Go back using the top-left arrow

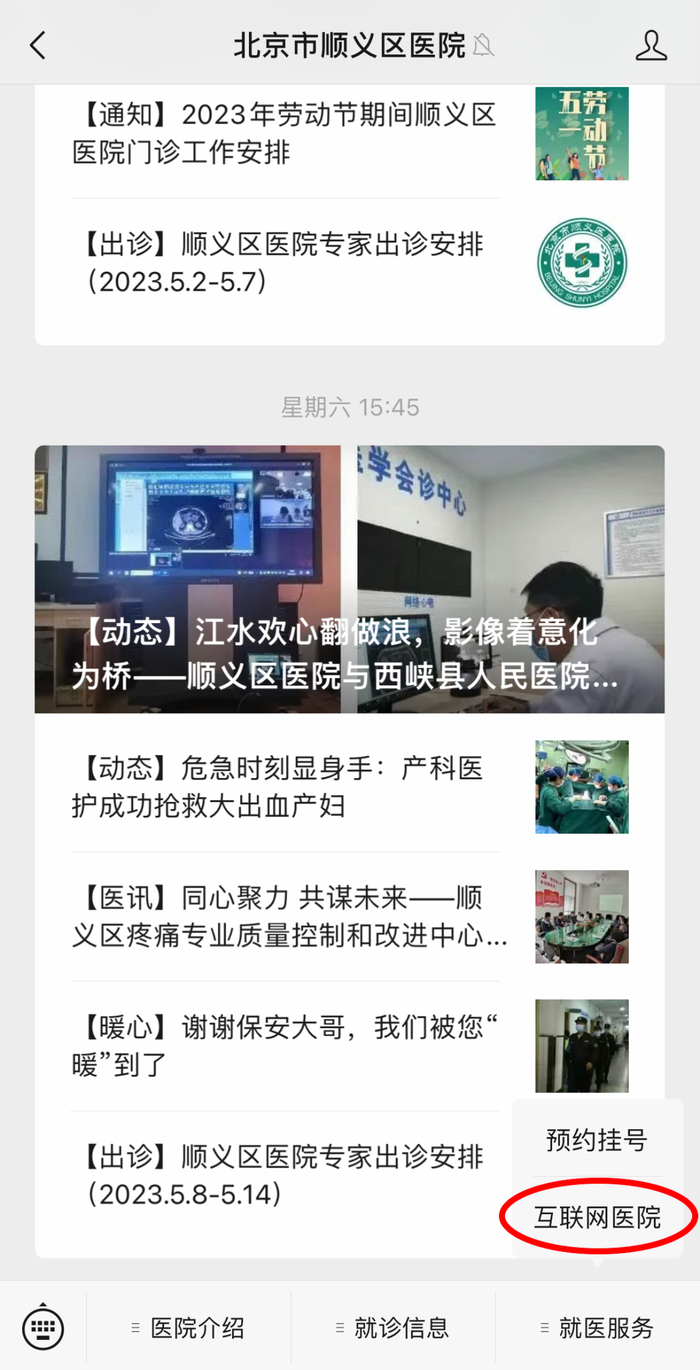[x=38, y=45]
